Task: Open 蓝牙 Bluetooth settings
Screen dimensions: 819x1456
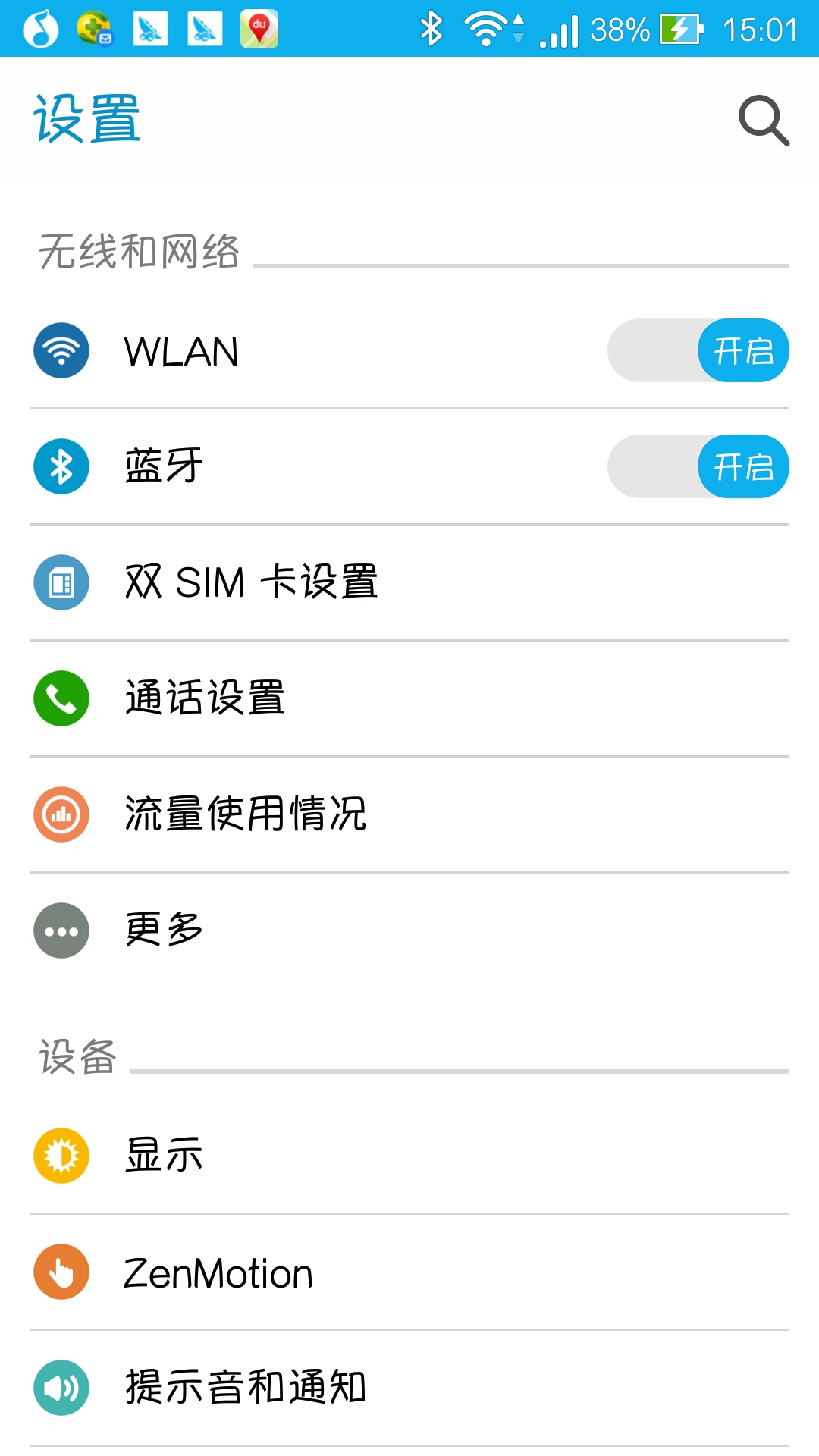Action: tap(409, 466)
